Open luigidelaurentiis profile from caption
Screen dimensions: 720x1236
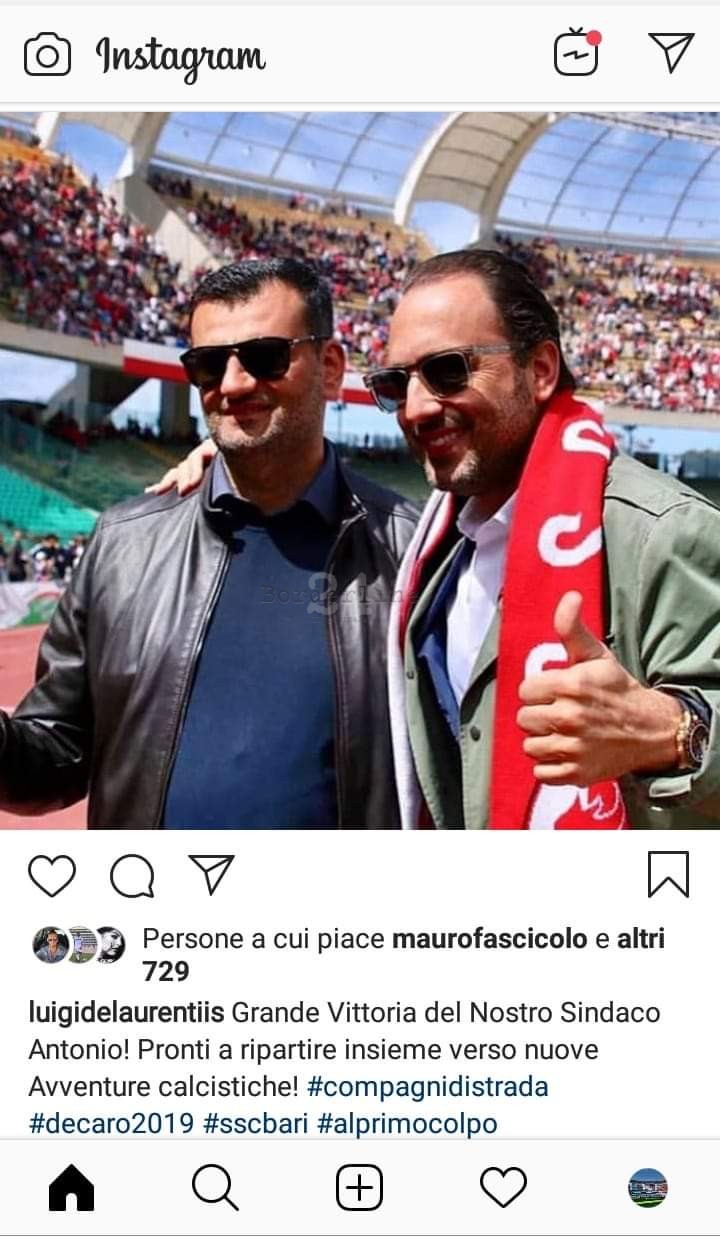point(126,1012)
